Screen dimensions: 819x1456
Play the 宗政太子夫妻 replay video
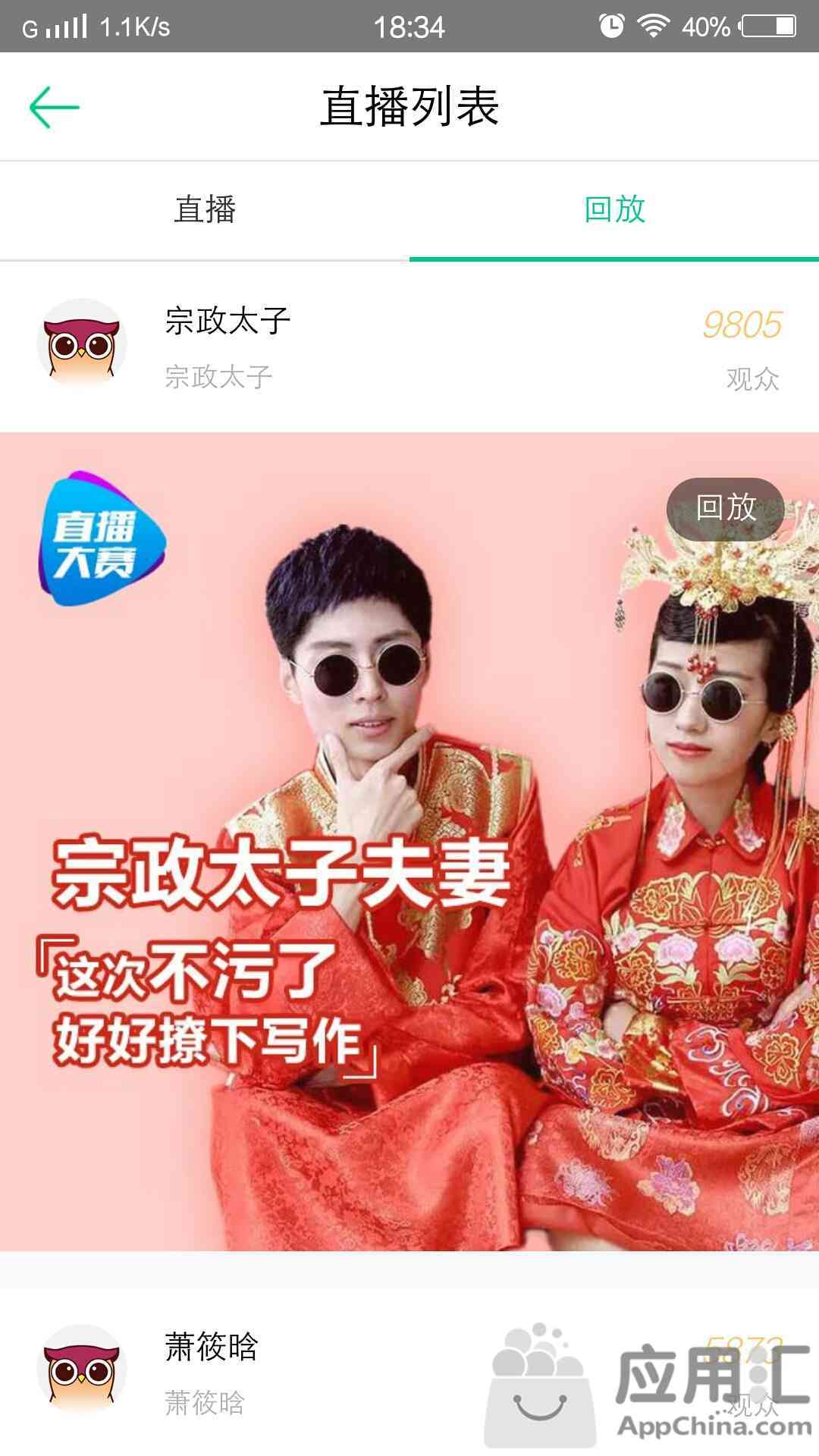409,842
